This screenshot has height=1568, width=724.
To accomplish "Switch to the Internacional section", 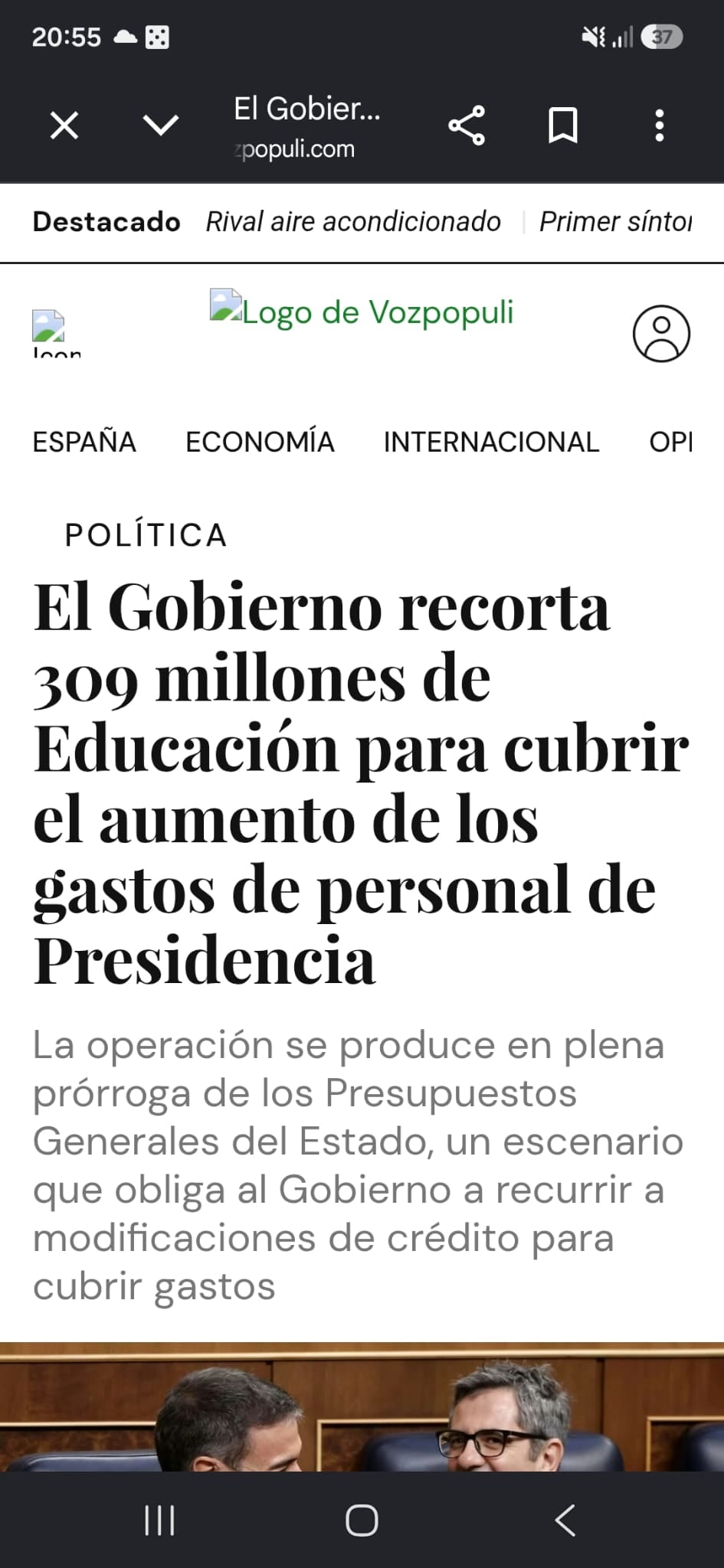I will (x=491, y=443).
